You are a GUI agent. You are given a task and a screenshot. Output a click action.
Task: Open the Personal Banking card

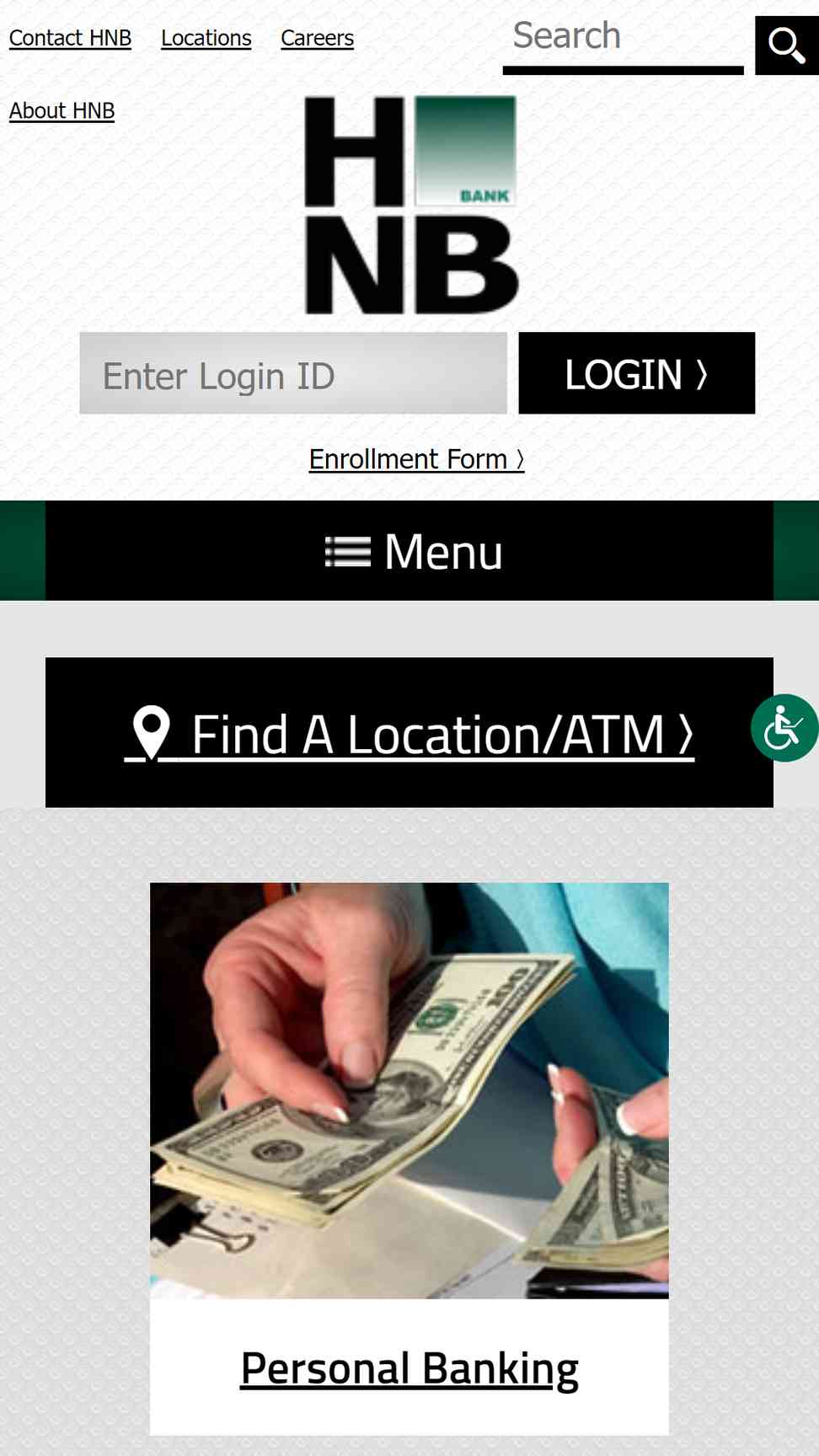pos(409,1159)
